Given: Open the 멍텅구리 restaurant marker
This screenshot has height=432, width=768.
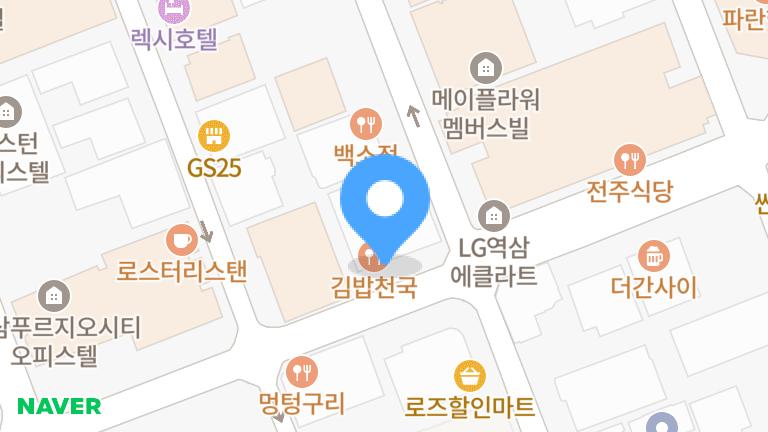Looking at the screenshot, I should 300,373.
